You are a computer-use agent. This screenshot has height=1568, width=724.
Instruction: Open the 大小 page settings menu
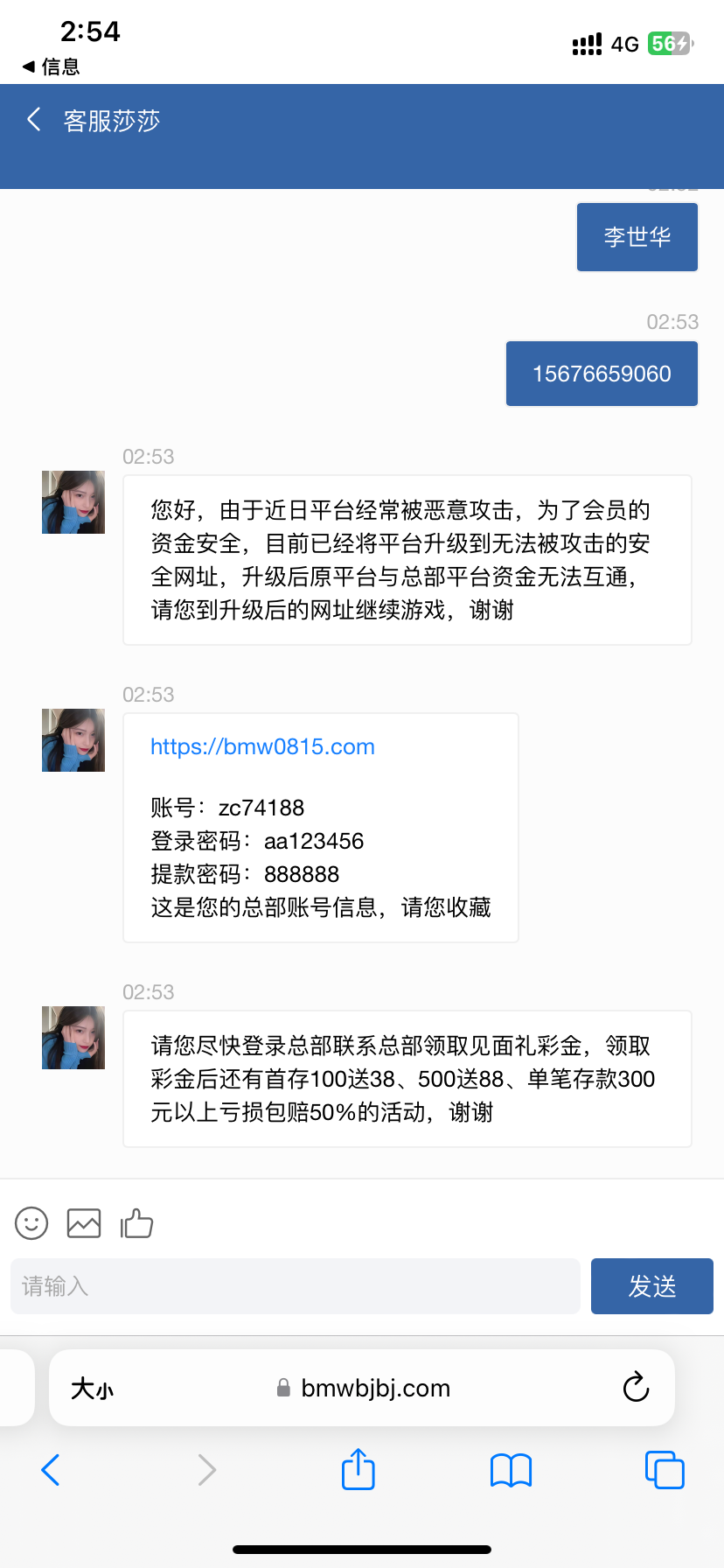[x=92, y=1388]
